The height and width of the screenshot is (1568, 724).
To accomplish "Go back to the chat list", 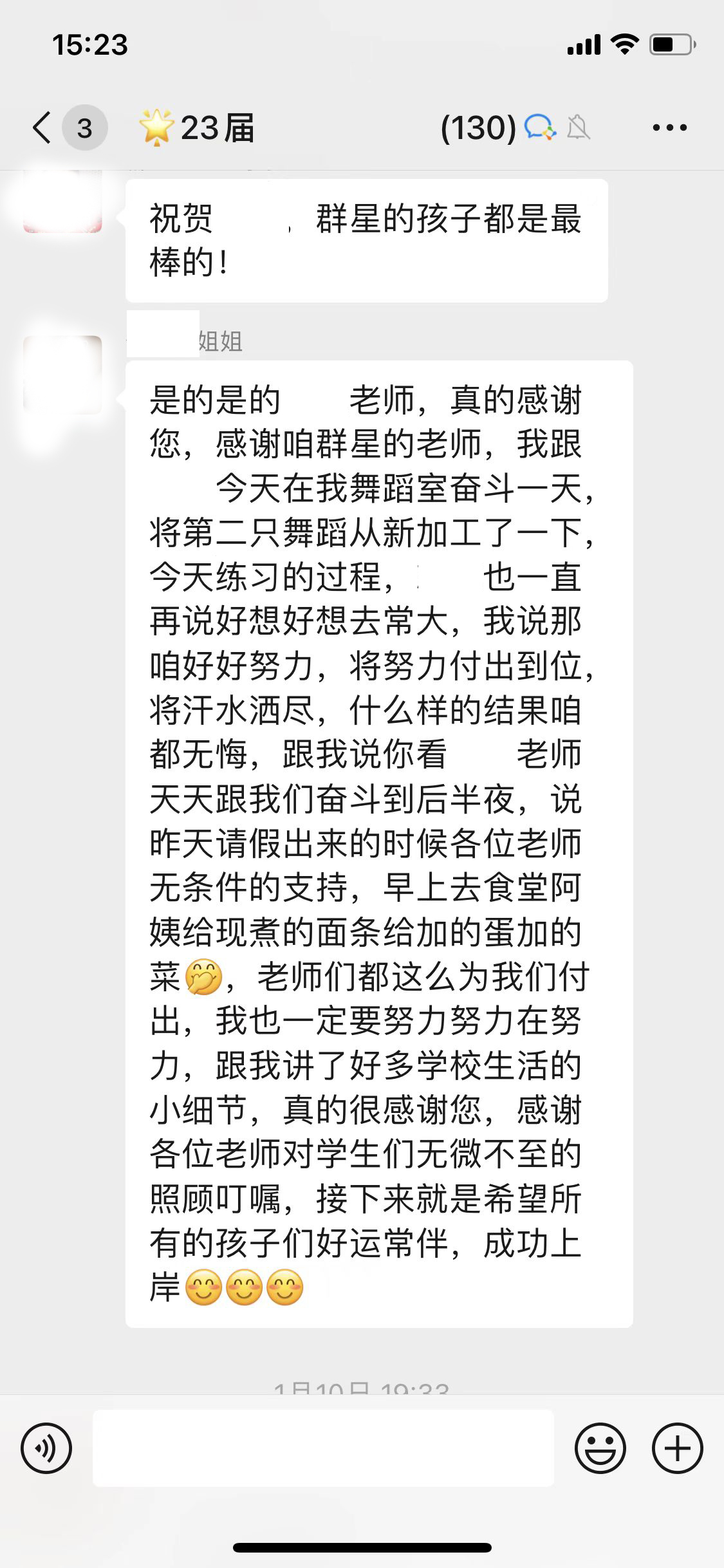I will 42,127.
